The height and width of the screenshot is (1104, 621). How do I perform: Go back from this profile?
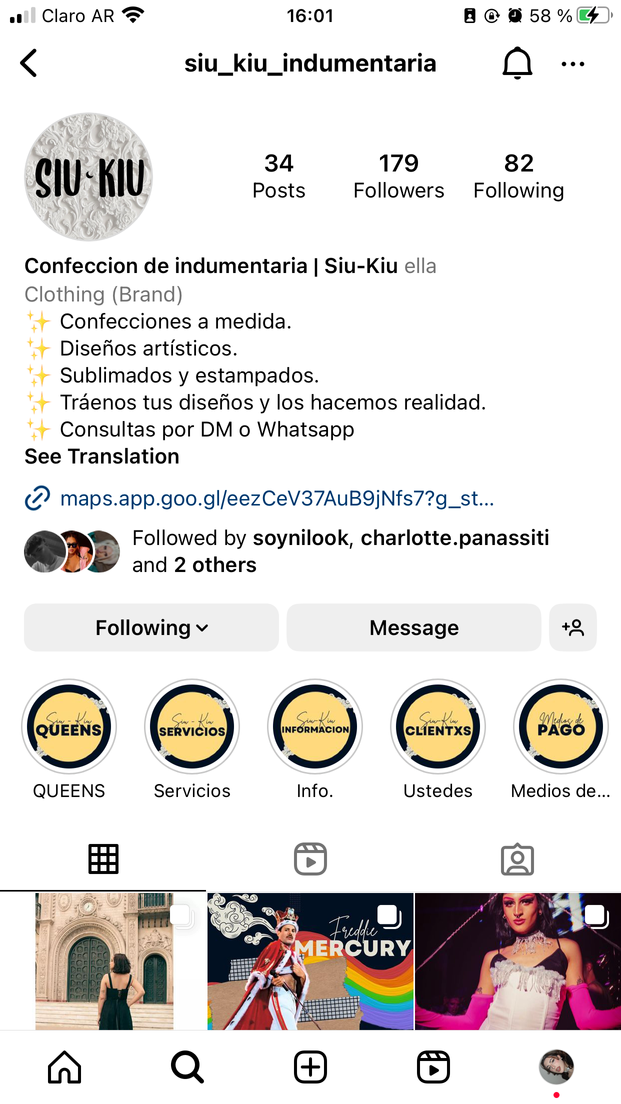[29, 64]
